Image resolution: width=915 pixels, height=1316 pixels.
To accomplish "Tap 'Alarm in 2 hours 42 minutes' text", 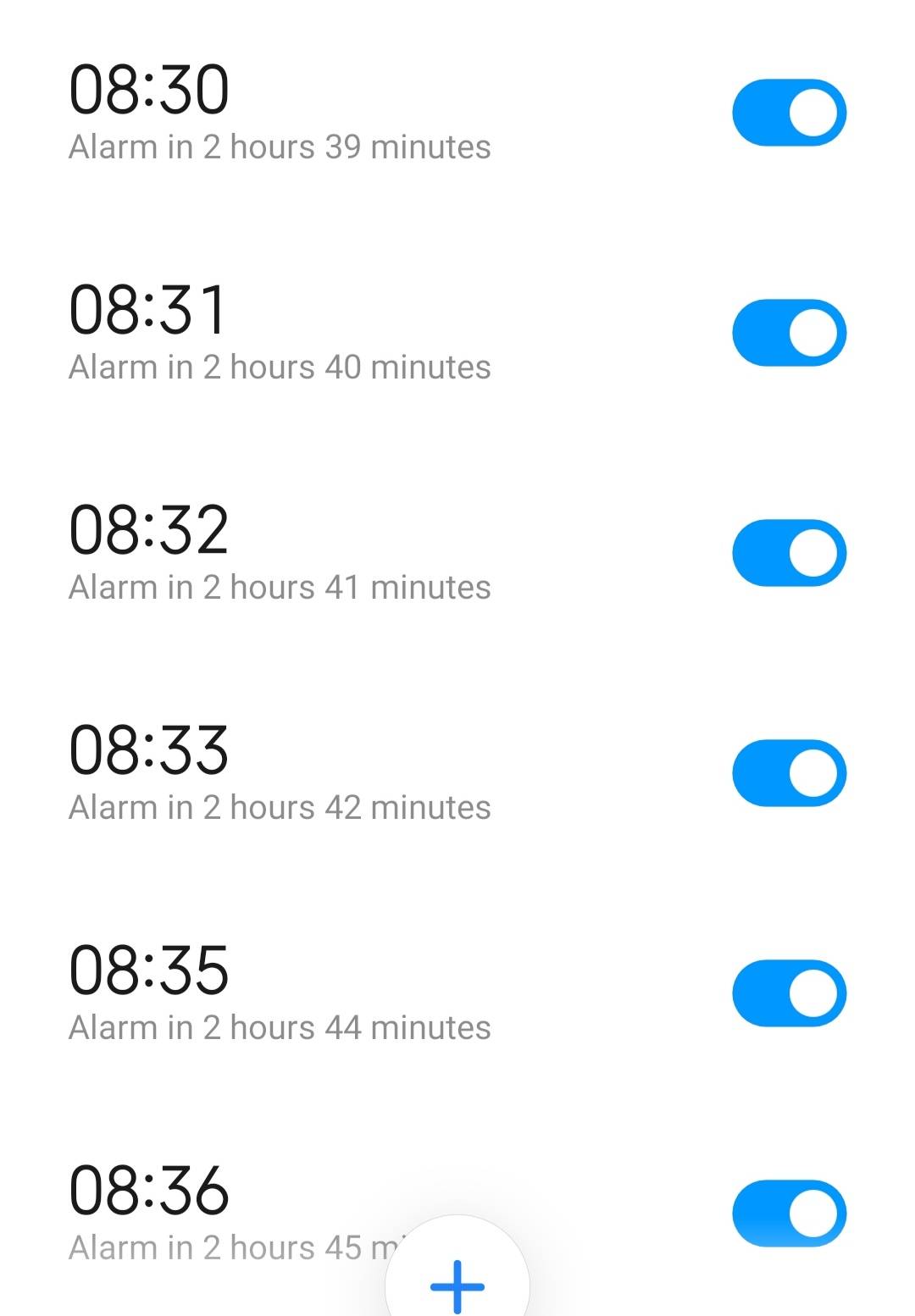I will coord(280,807).
